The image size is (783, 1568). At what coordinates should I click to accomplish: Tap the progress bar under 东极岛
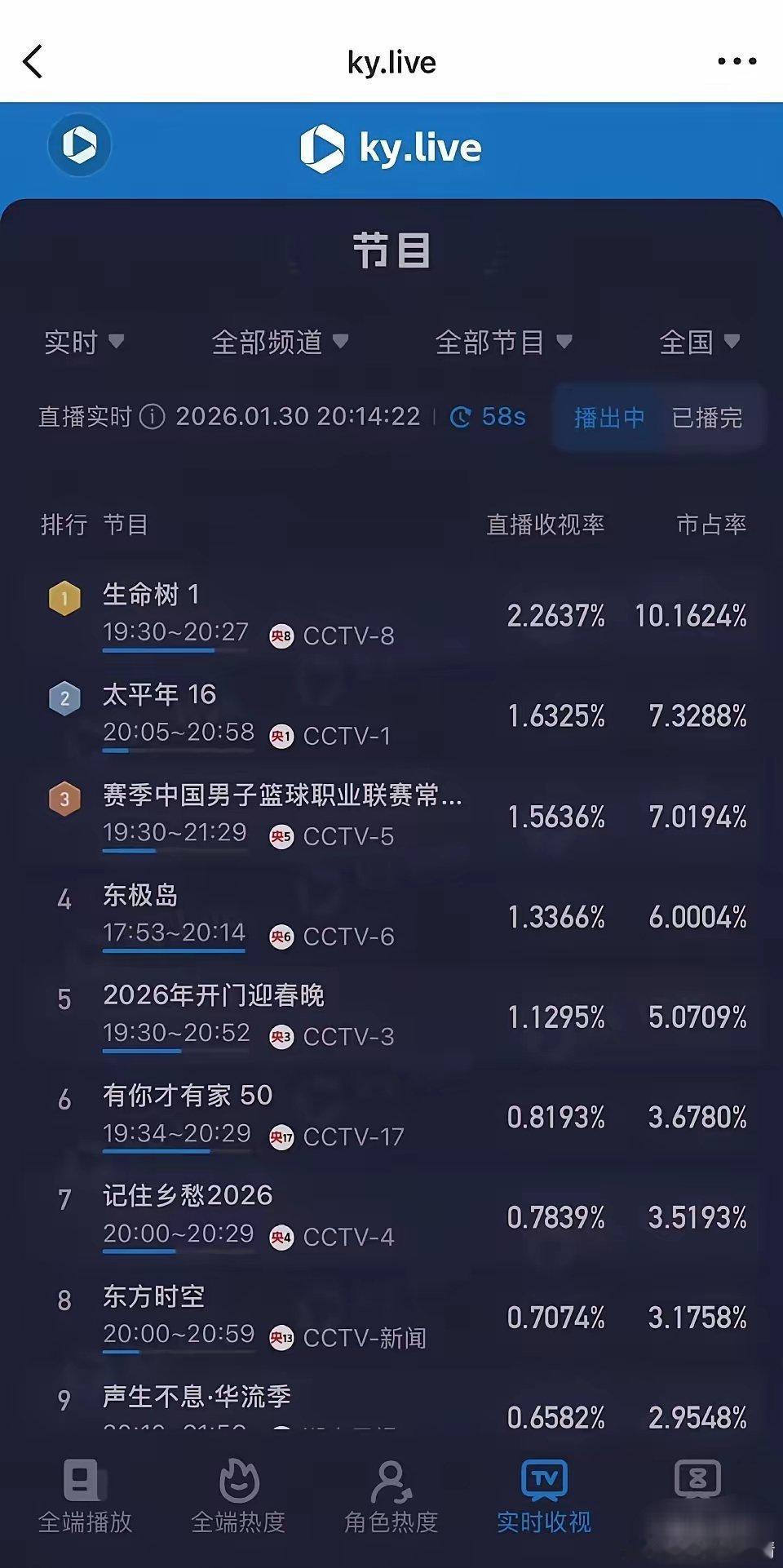pos(174,951)
